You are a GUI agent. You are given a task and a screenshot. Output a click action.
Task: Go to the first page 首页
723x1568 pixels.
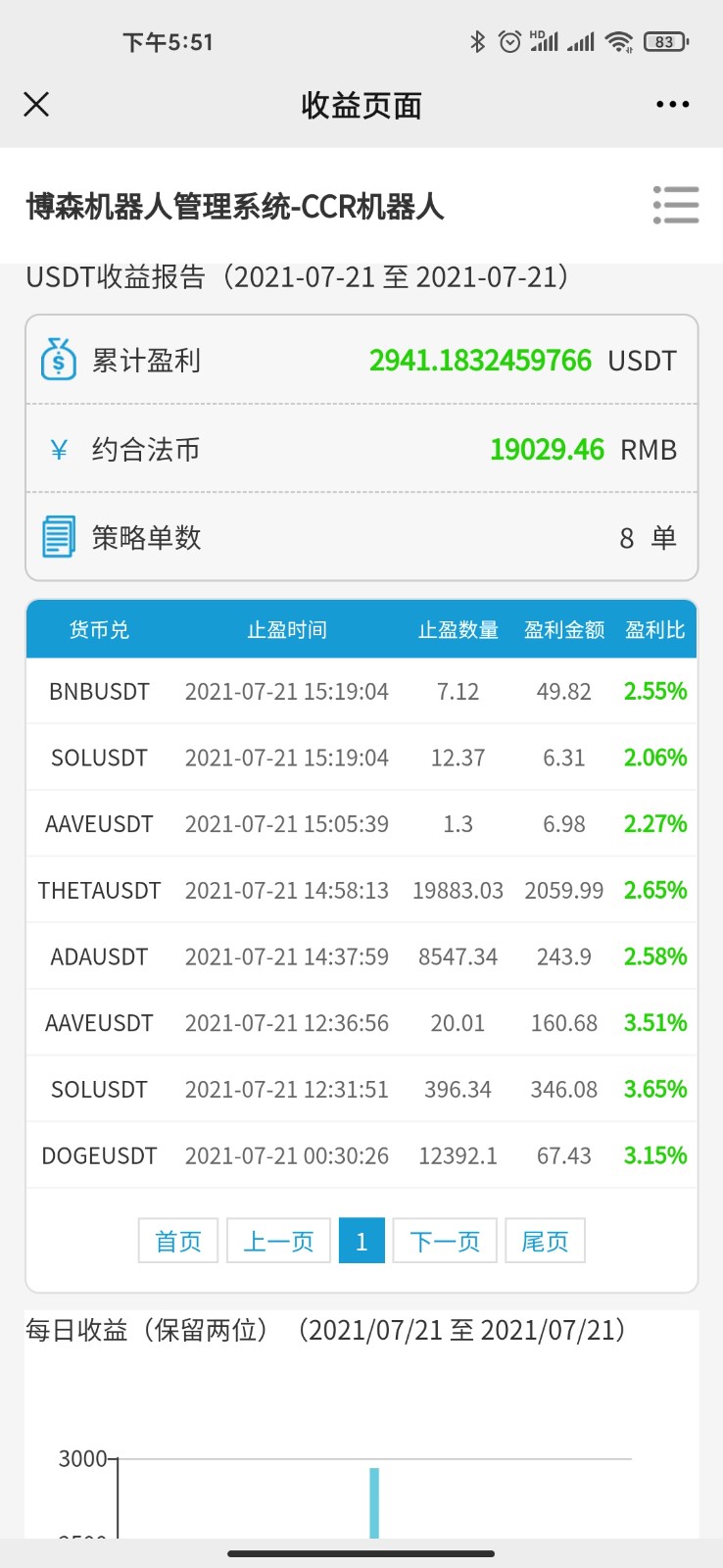point(178,1241)
